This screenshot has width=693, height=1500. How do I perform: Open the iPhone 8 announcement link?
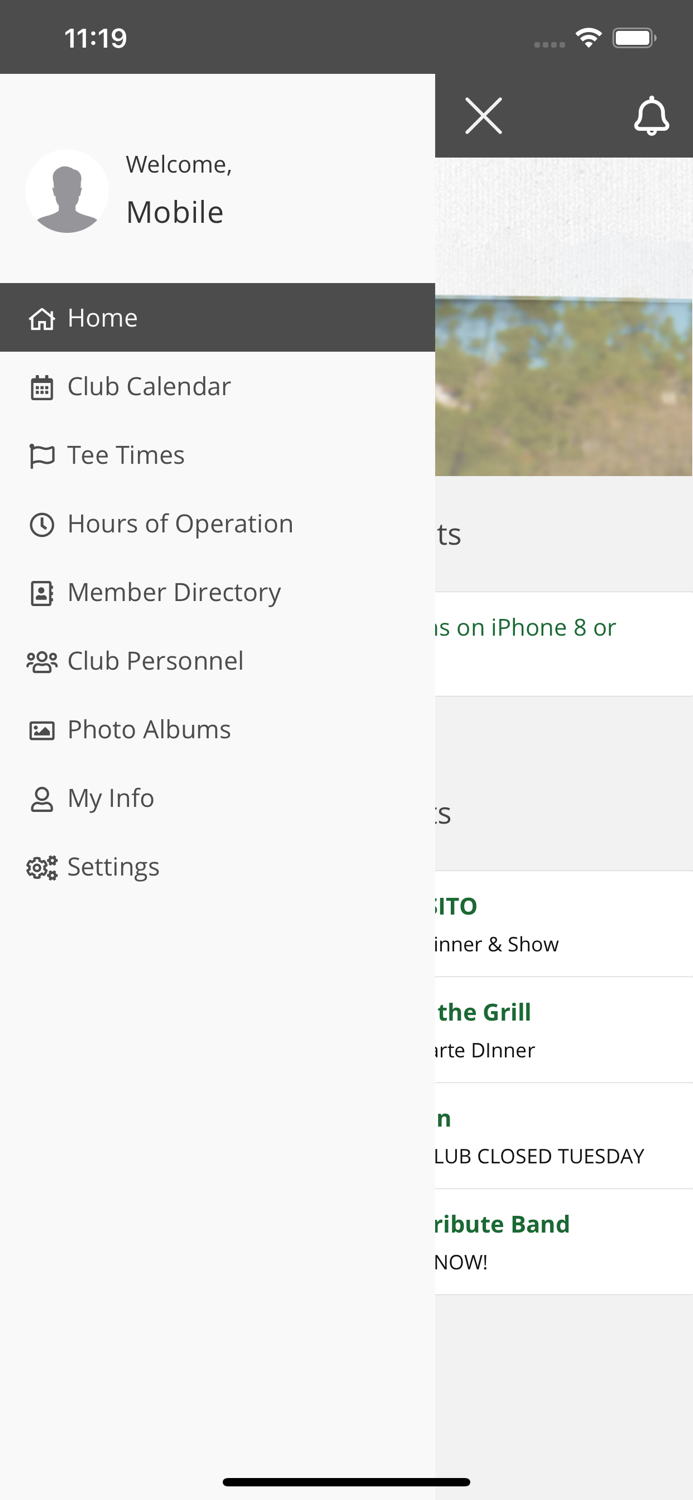click(x=564, y=644)
